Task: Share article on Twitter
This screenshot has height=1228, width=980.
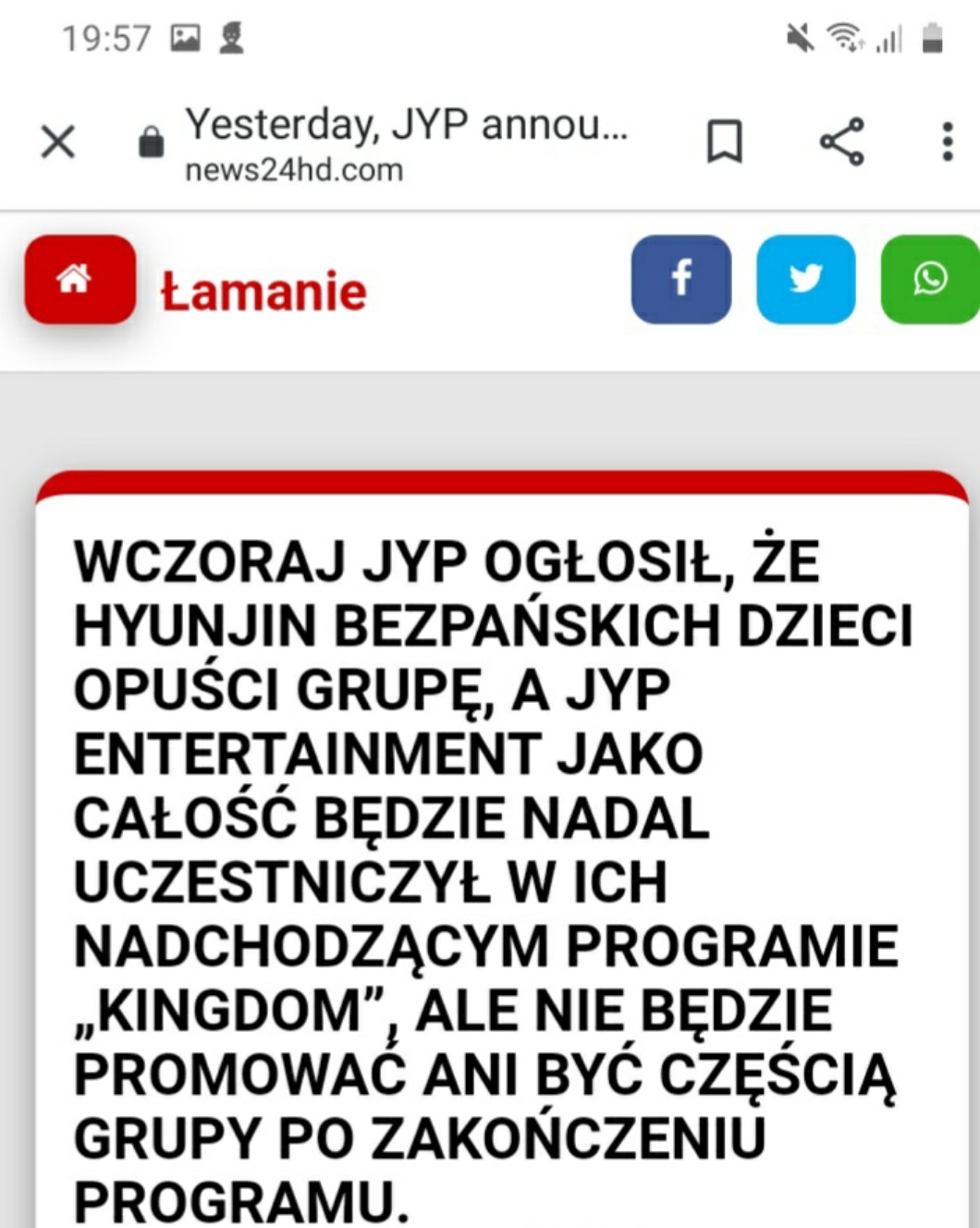Action: [805, 279]
